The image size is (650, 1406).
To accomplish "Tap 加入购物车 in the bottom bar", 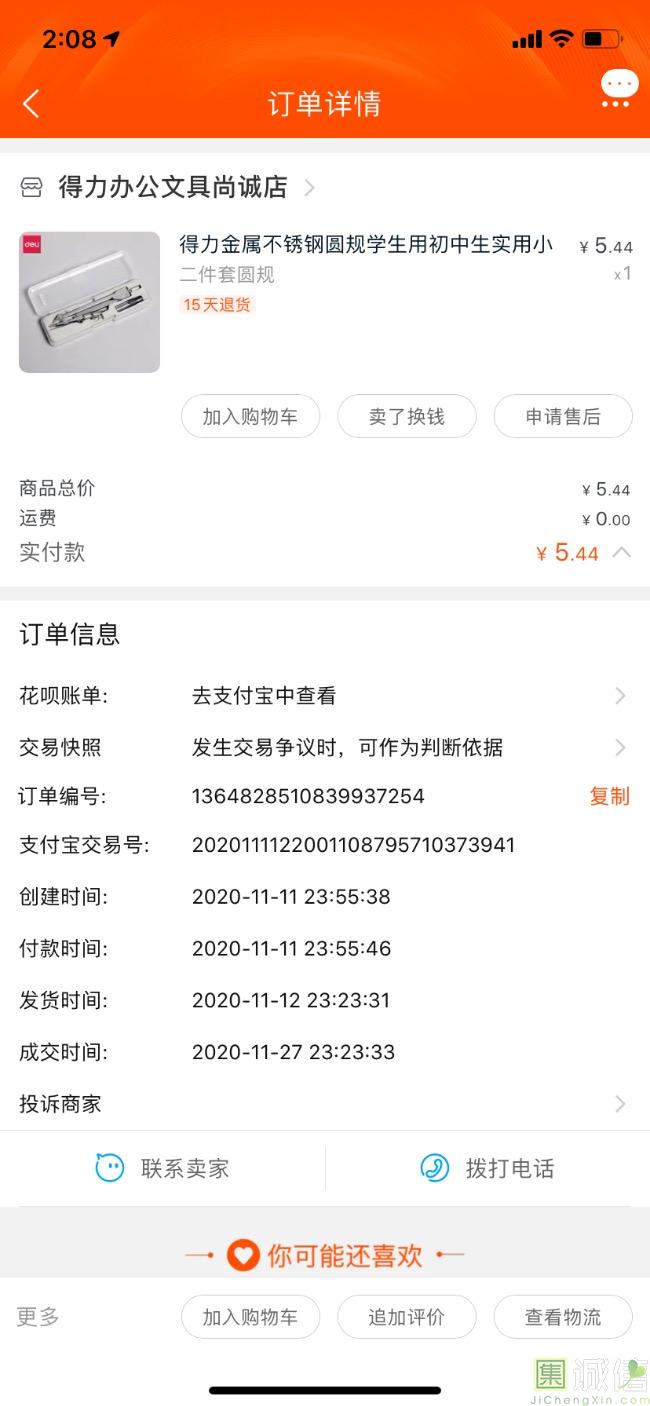I will (x=250, y=1317).
